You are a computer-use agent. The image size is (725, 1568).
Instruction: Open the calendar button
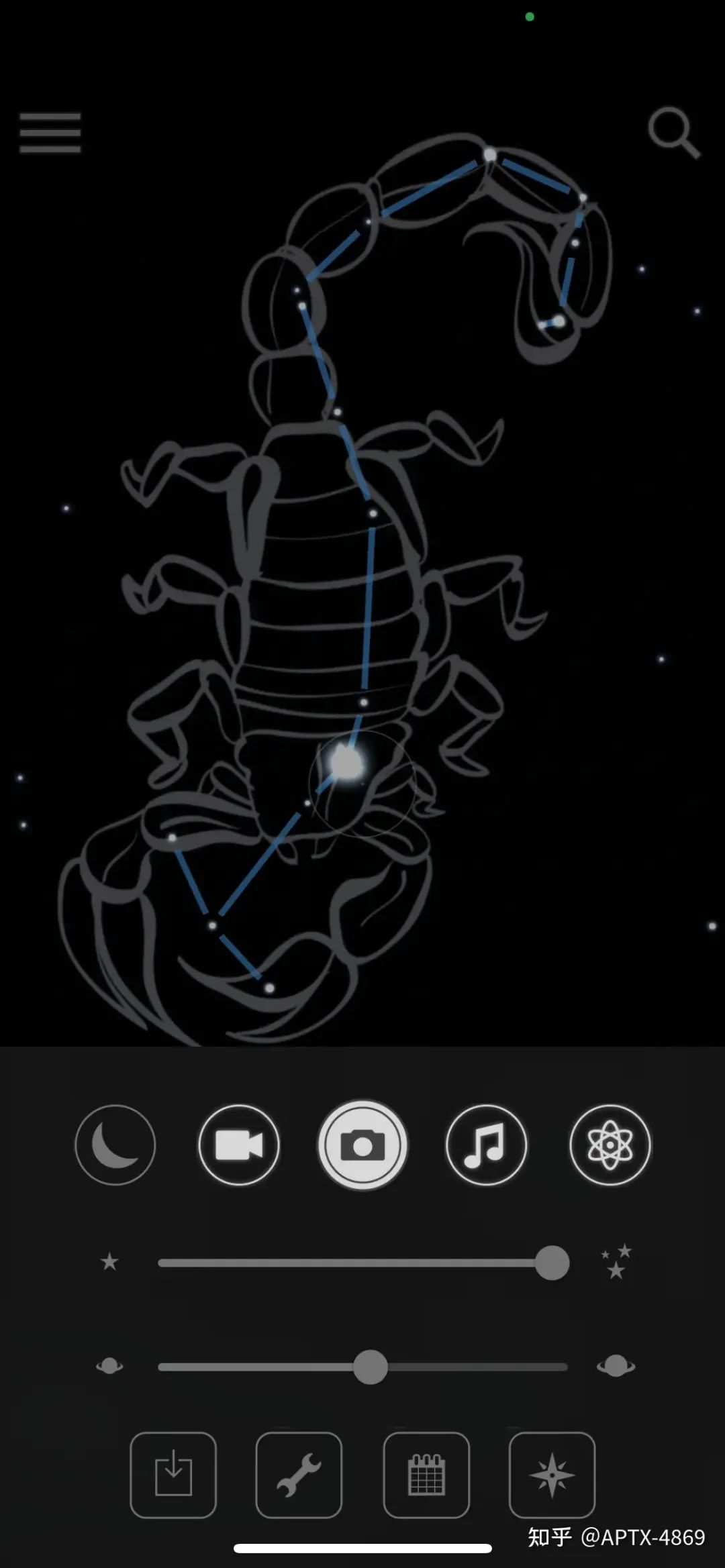(x=426, y=1475)
